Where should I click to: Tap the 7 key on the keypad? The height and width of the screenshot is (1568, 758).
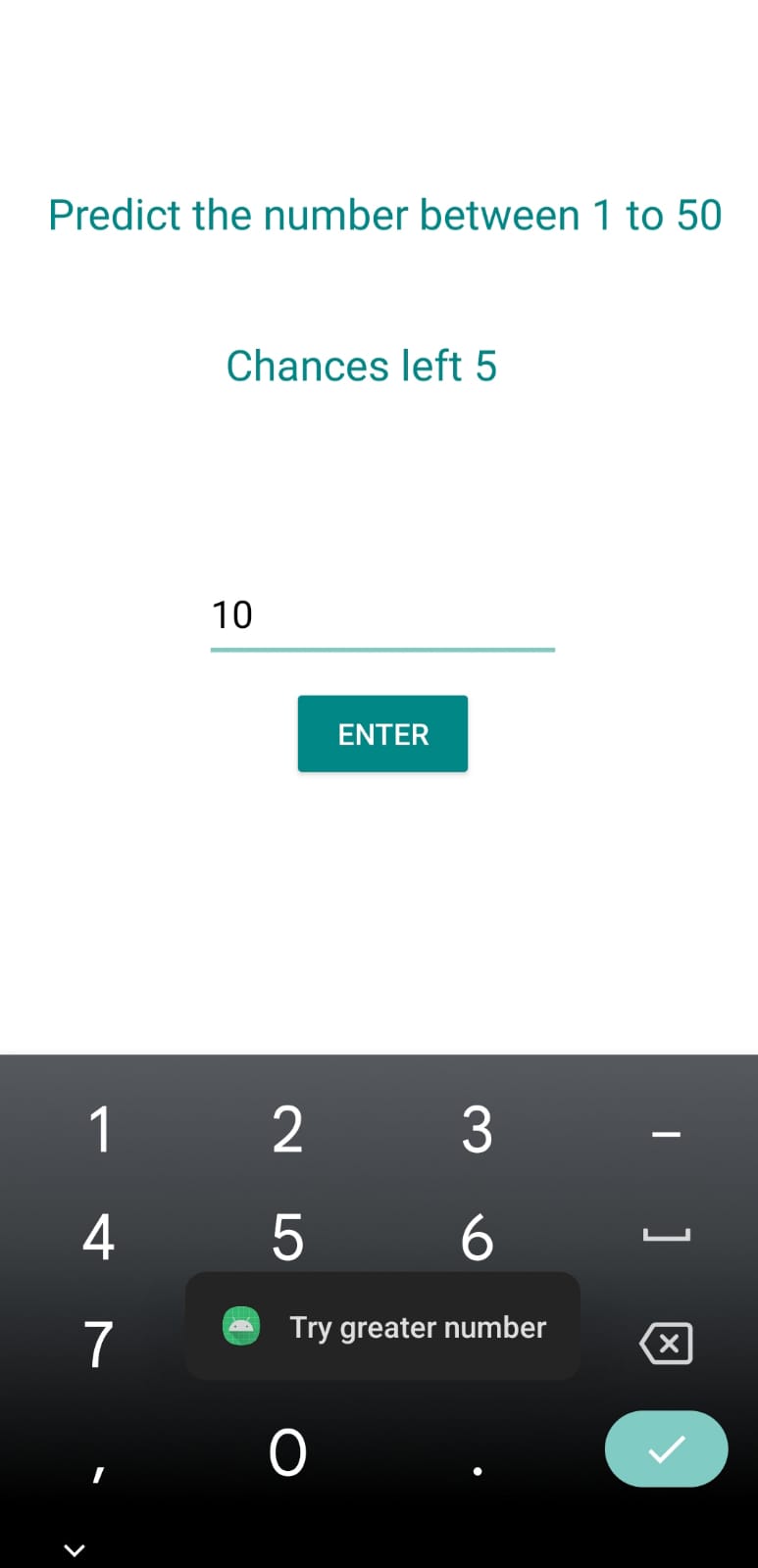[x=99, y=1344]
